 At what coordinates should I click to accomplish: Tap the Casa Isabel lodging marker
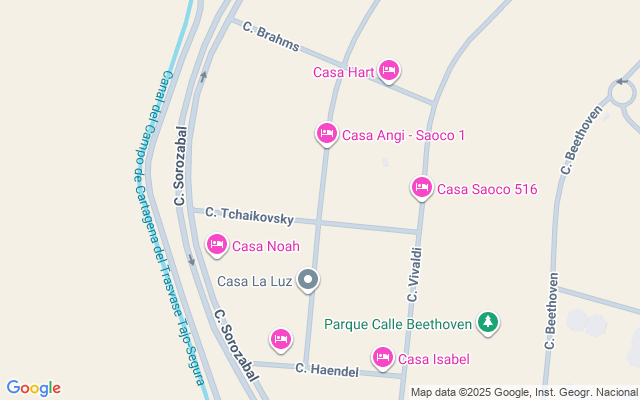tap(382, 357)
